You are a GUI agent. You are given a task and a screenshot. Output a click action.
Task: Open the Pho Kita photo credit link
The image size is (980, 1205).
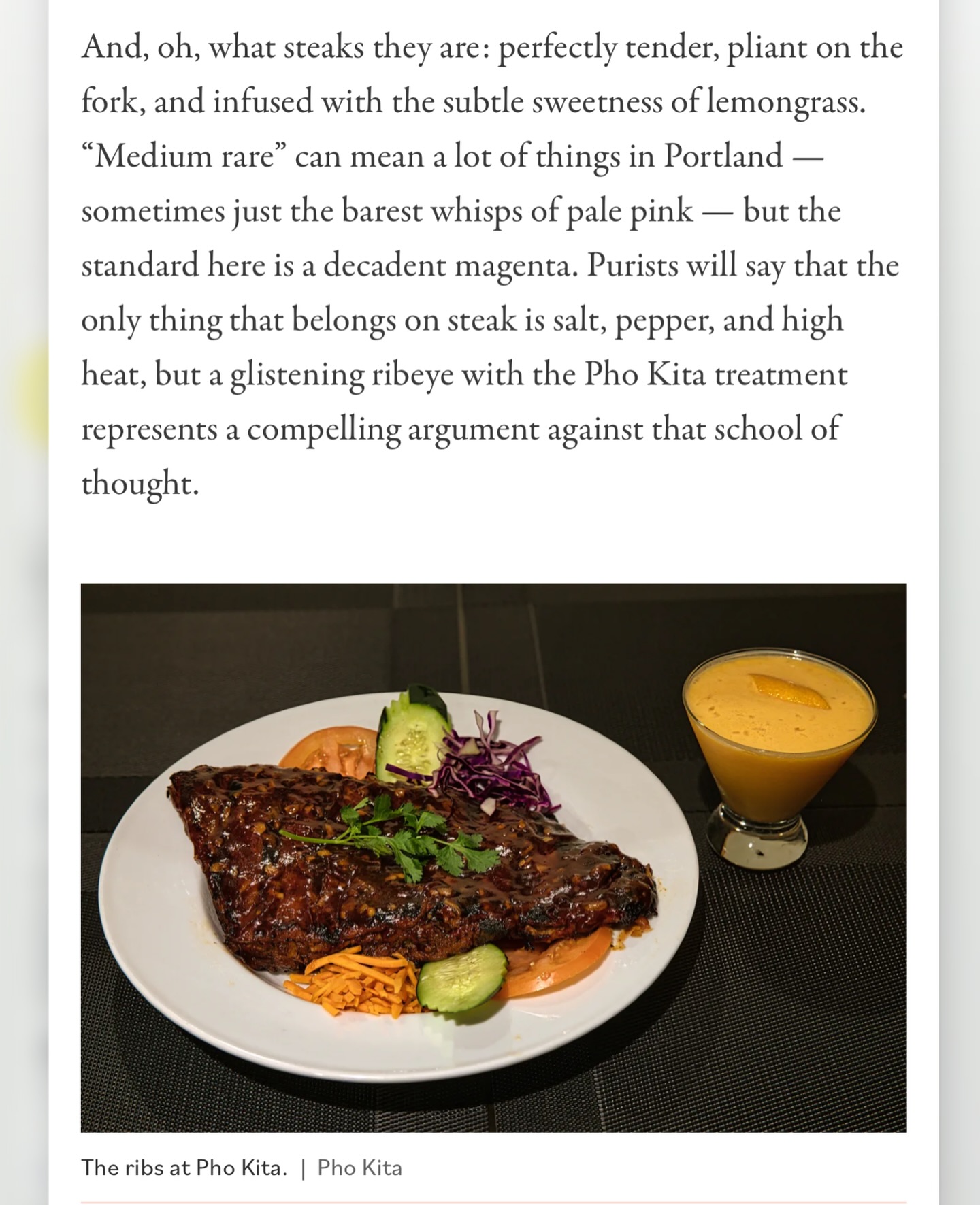[x=359, y=1168]
